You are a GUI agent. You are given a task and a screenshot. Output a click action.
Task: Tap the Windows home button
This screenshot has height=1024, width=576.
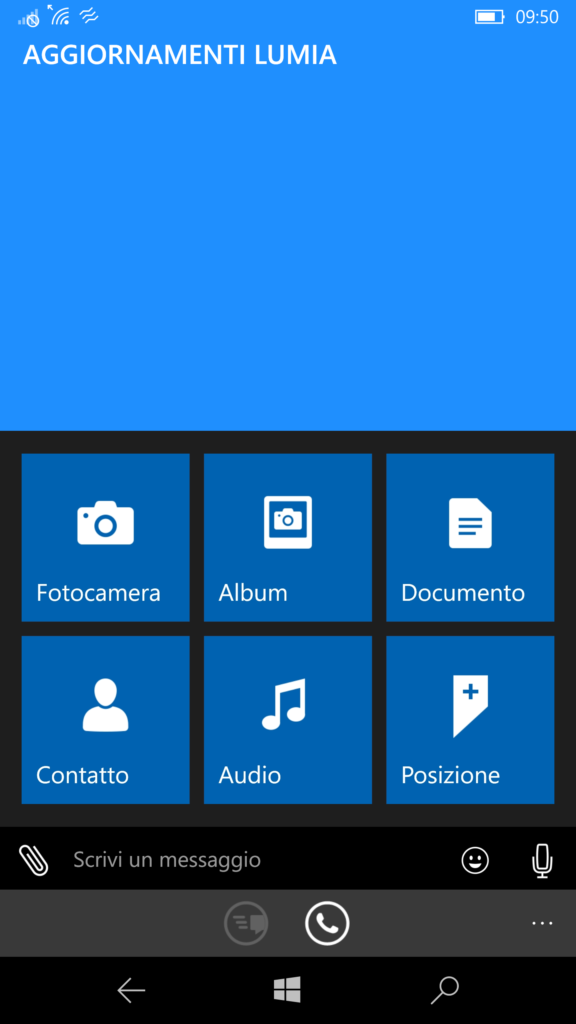tap(287, 990)
